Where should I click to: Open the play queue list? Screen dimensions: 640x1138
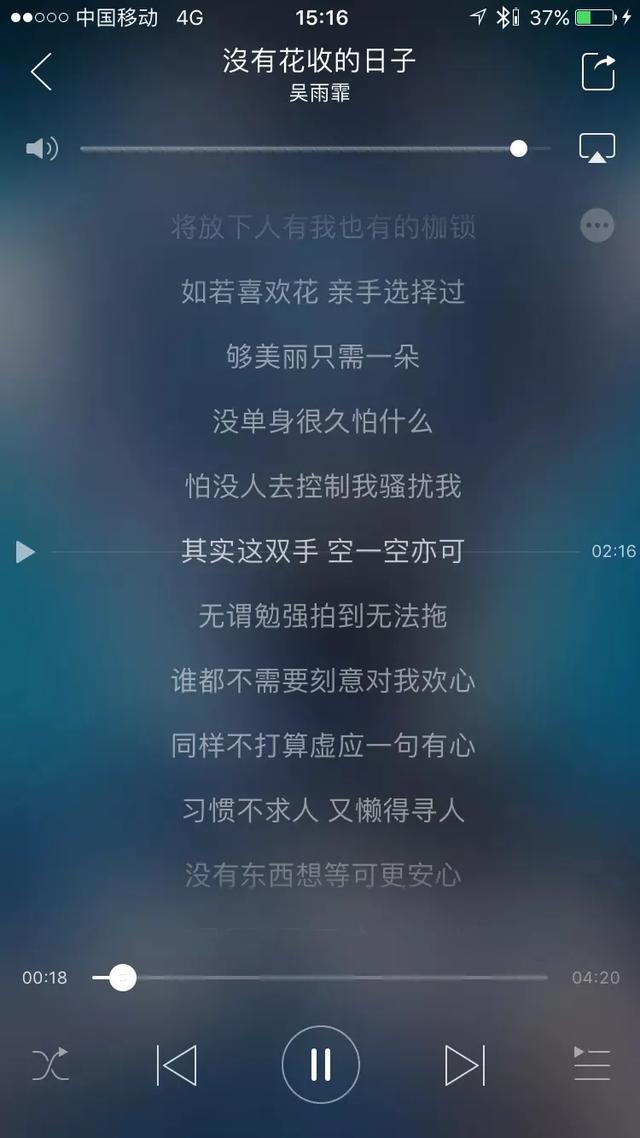pyautogui.click(x=591, y=1064)
